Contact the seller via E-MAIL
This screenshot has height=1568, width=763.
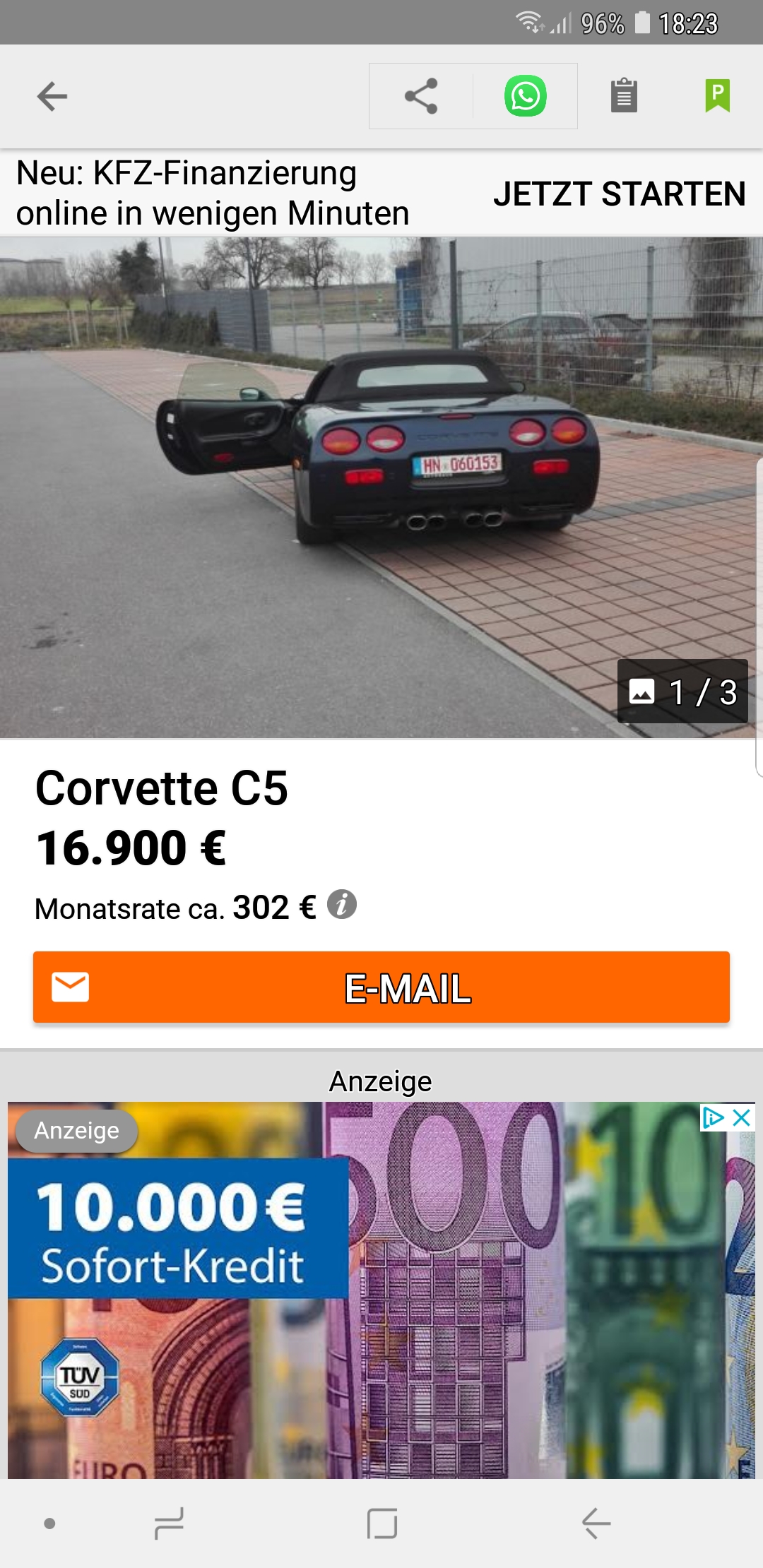click(381, 987)
